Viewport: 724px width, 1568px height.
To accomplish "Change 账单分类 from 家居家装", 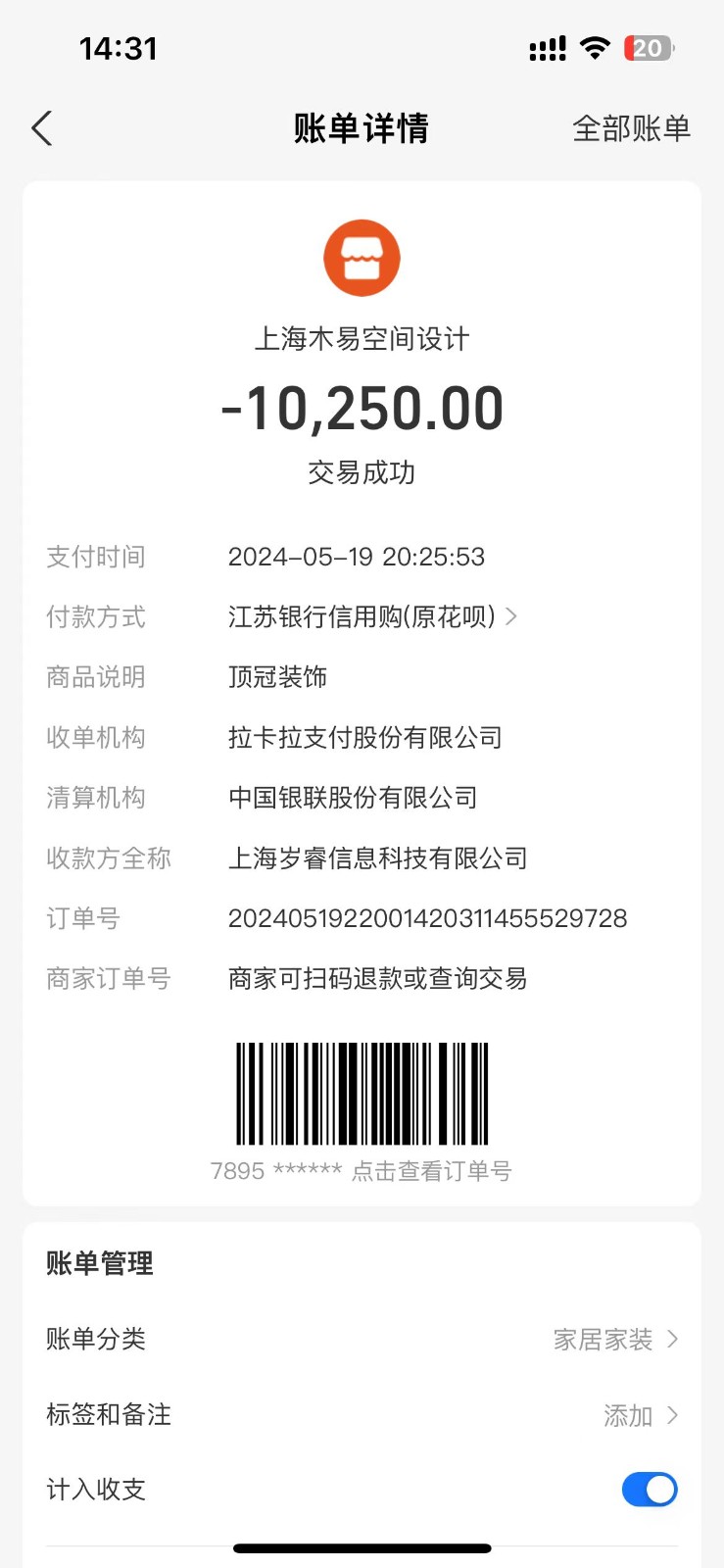I will [615, 1340].
